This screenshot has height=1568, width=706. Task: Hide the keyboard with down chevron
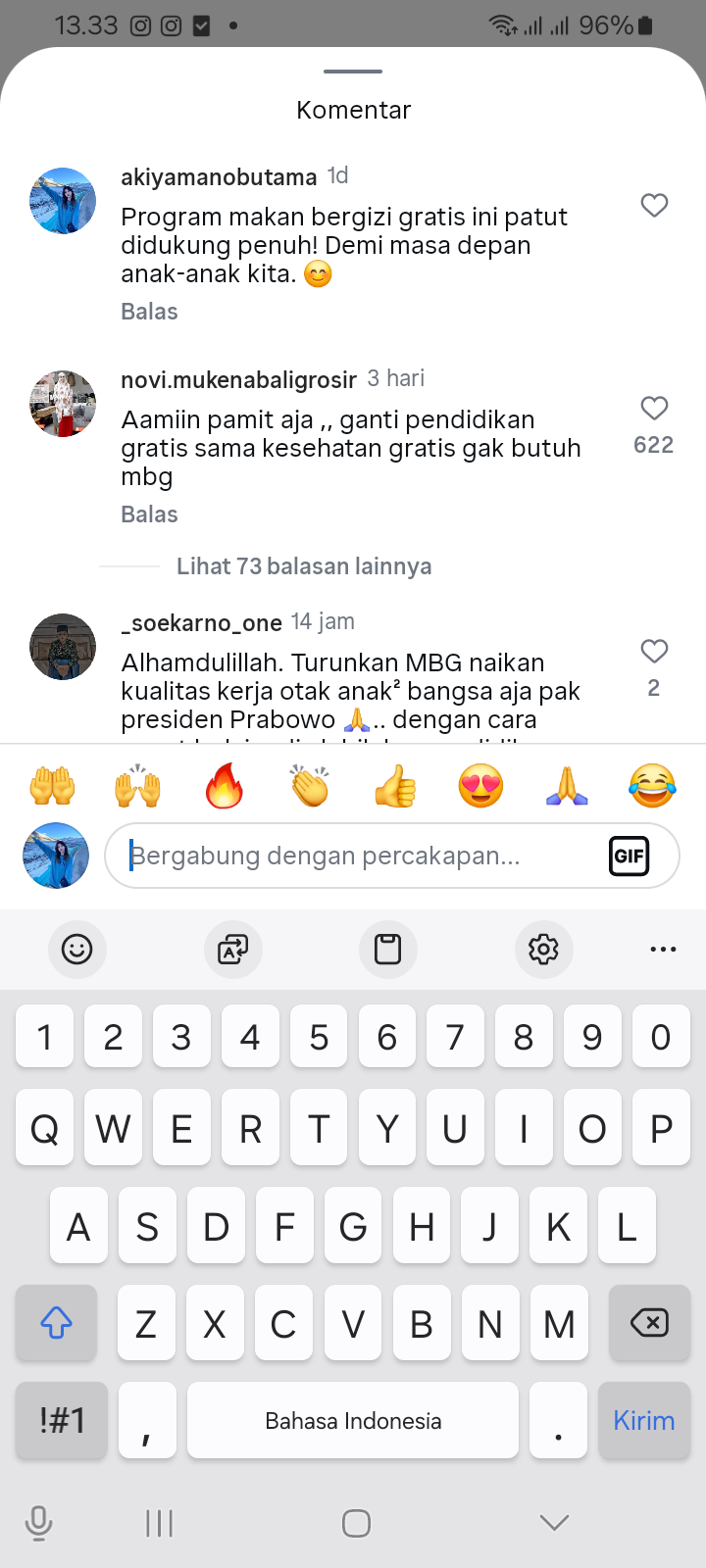click(x=554, y=1522)
